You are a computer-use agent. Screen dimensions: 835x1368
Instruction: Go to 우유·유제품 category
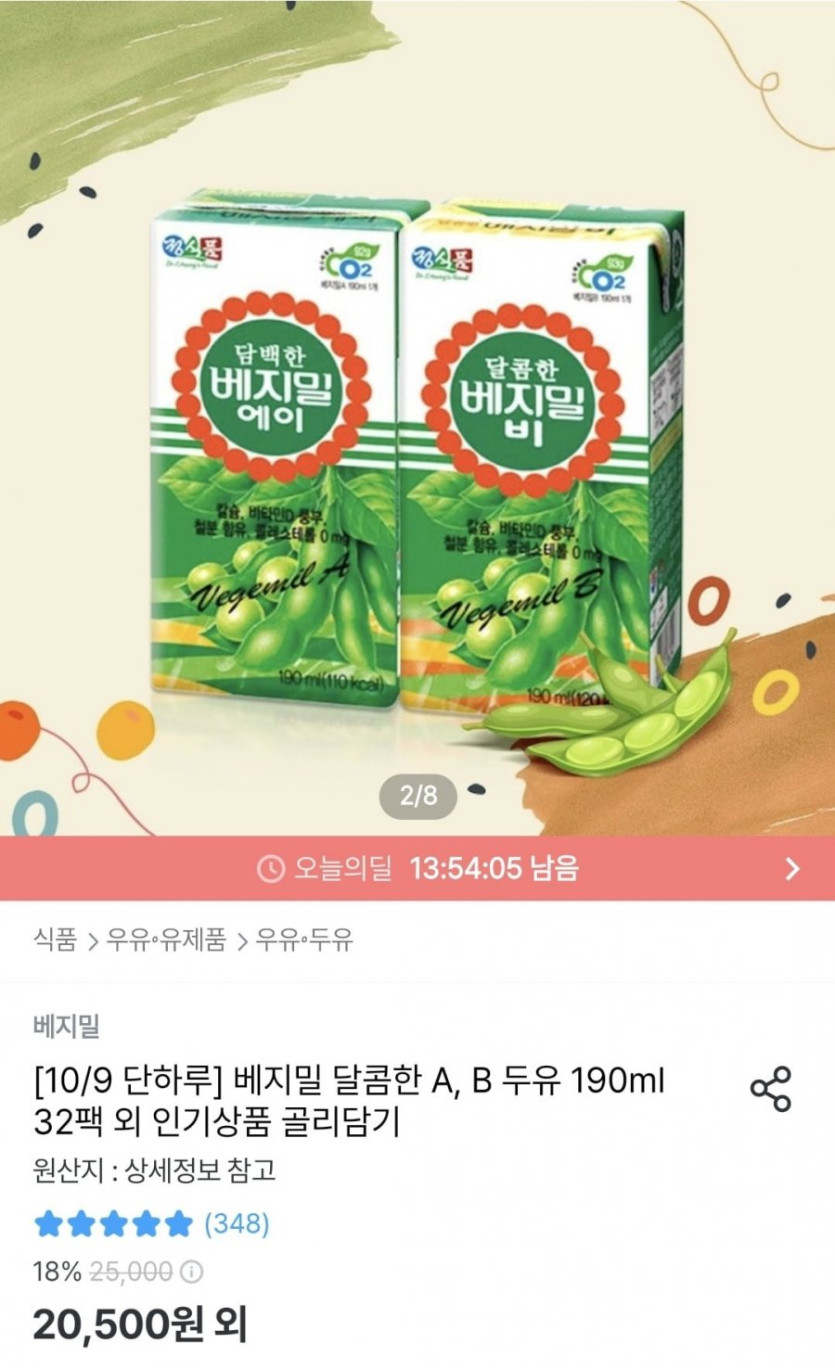pyautogui.click(x=166, y=941)
